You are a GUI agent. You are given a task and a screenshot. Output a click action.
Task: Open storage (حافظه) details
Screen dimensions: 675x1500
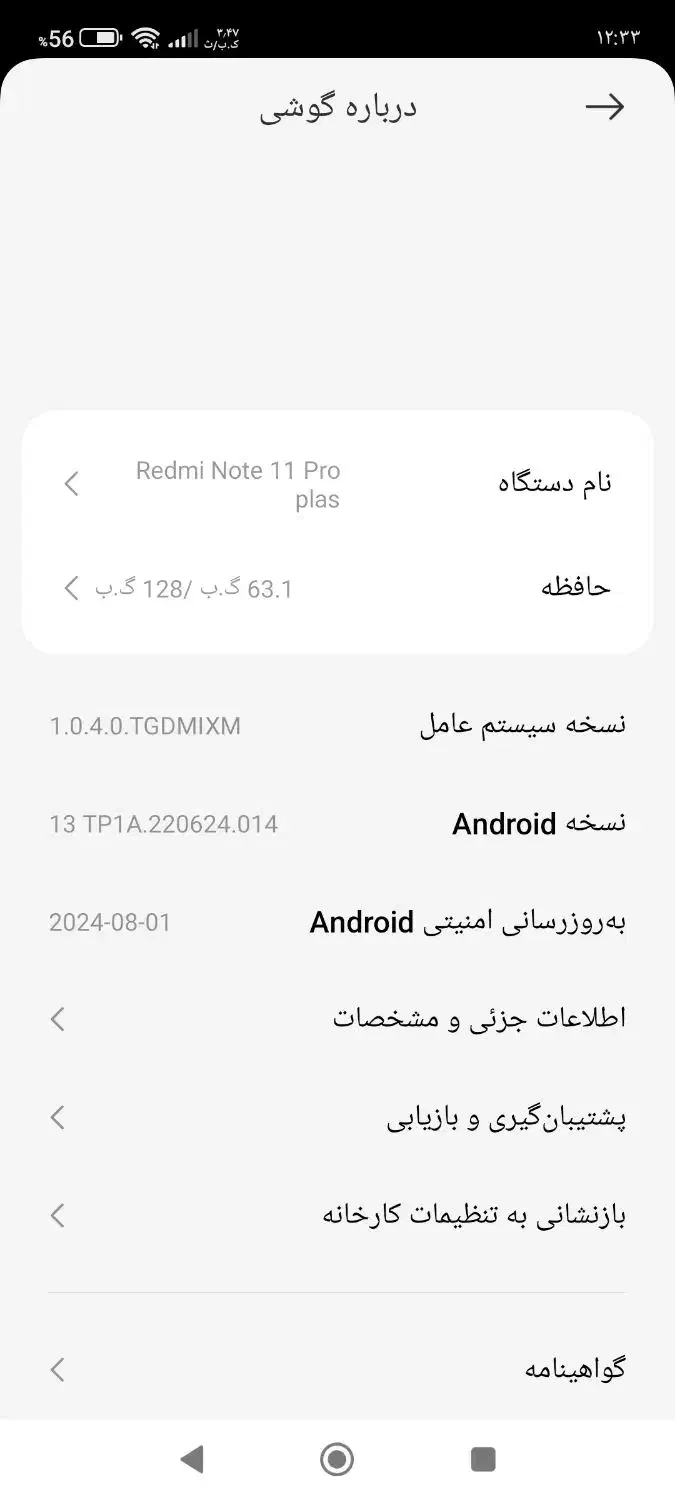point(337,588)
